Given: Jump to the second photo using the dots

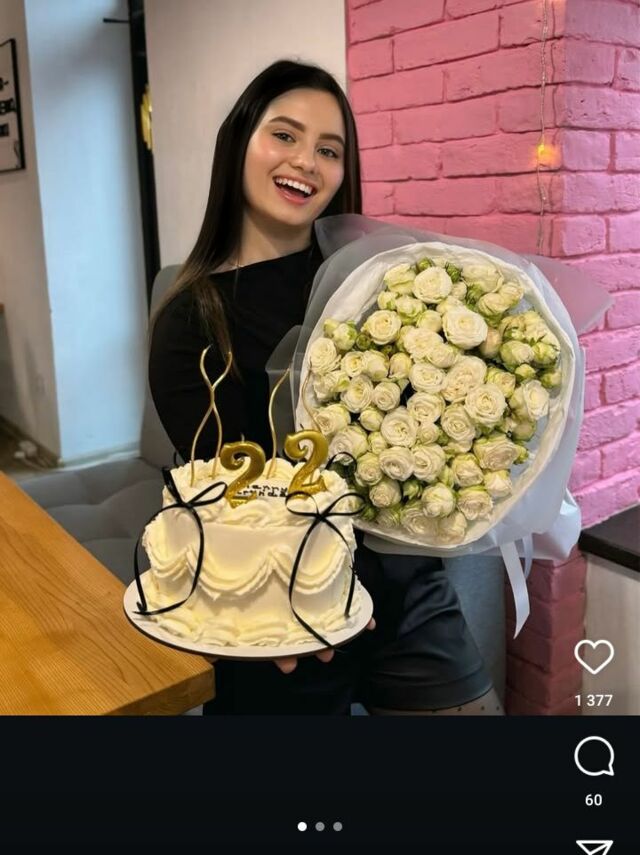Looking at the screenshot, I should pos(320,827).
